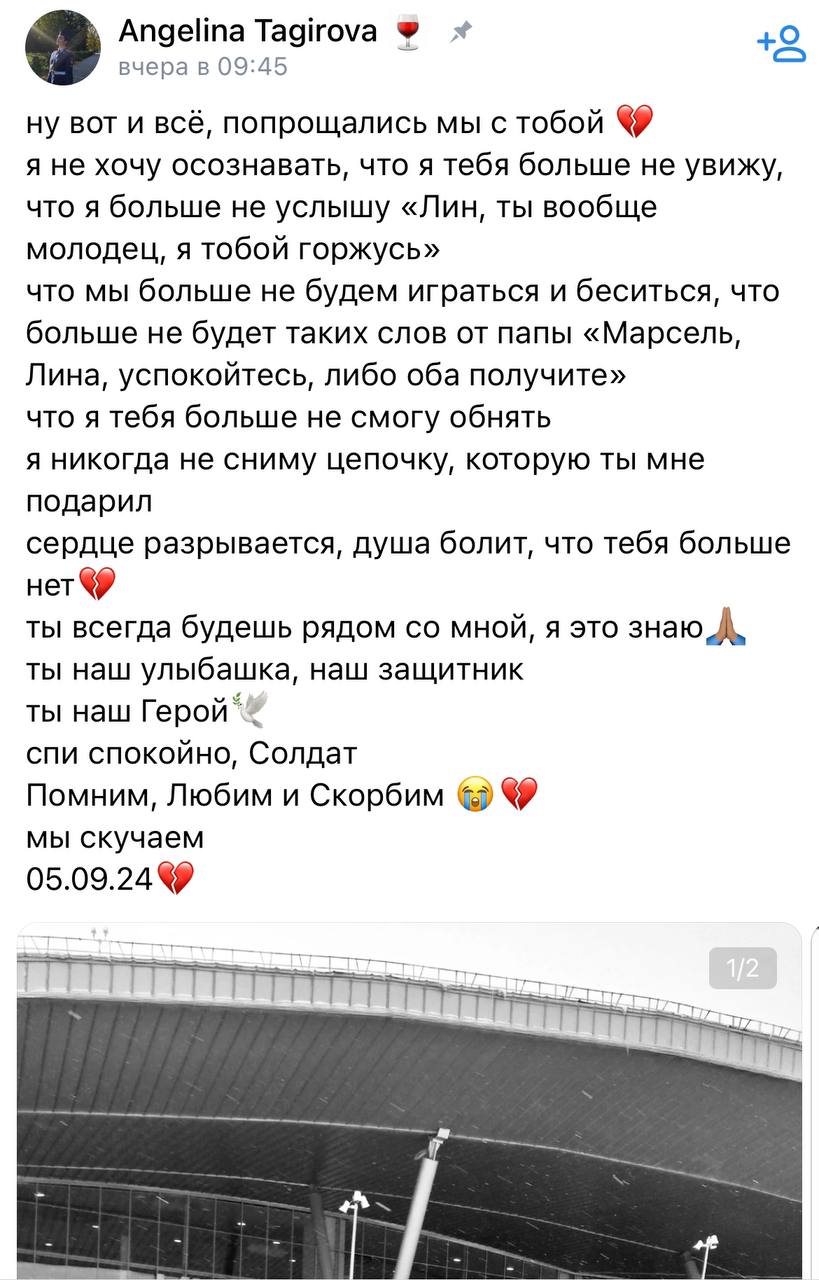Add Angelina Tagirova as a friend
Viewport: 819px width, 1280px height.
pyautogui.click(x=781, y=45)
